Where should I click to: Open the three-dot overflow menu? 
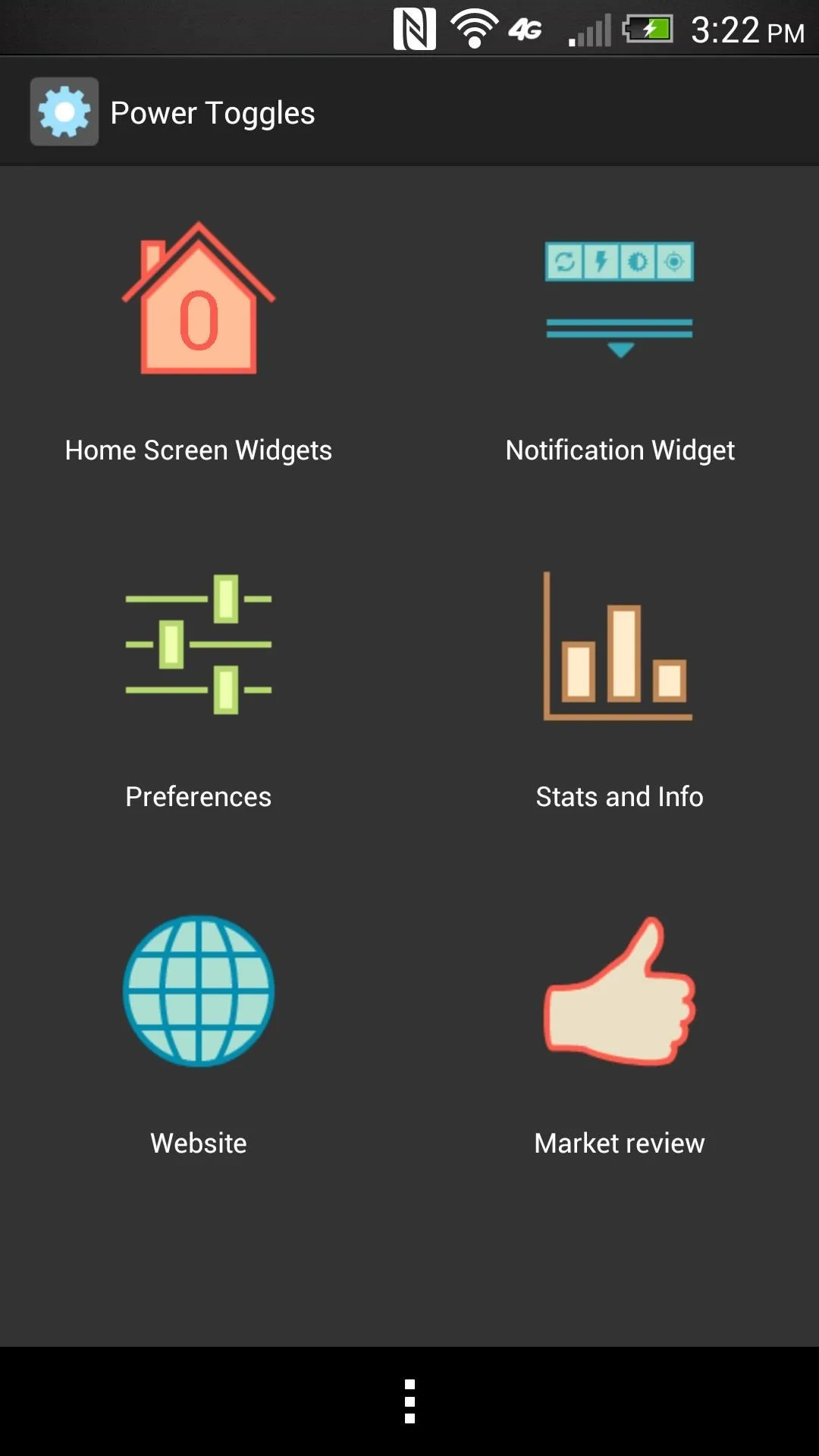point(409,1401)
